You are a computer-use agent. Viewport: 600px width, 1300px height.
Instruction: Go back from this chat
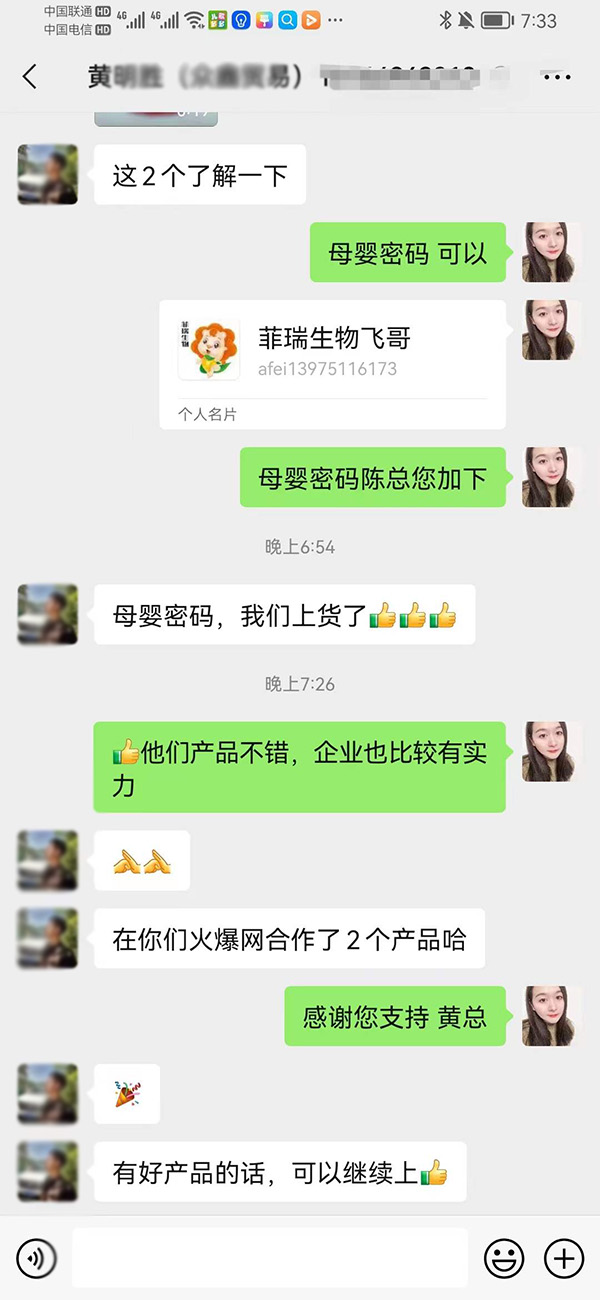click(30, 76)
